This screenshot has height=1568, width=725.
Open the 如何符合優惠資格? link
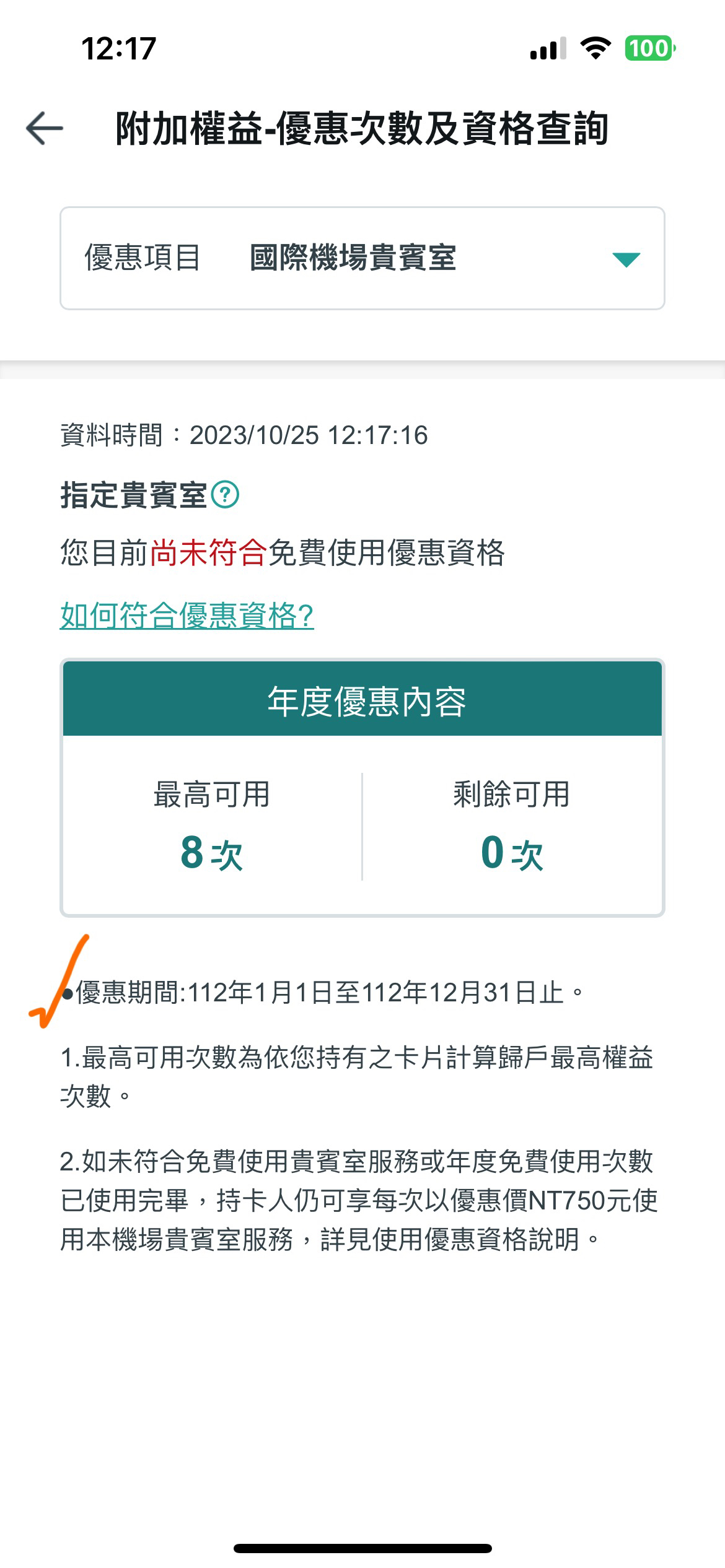click(x=187, y=616)
